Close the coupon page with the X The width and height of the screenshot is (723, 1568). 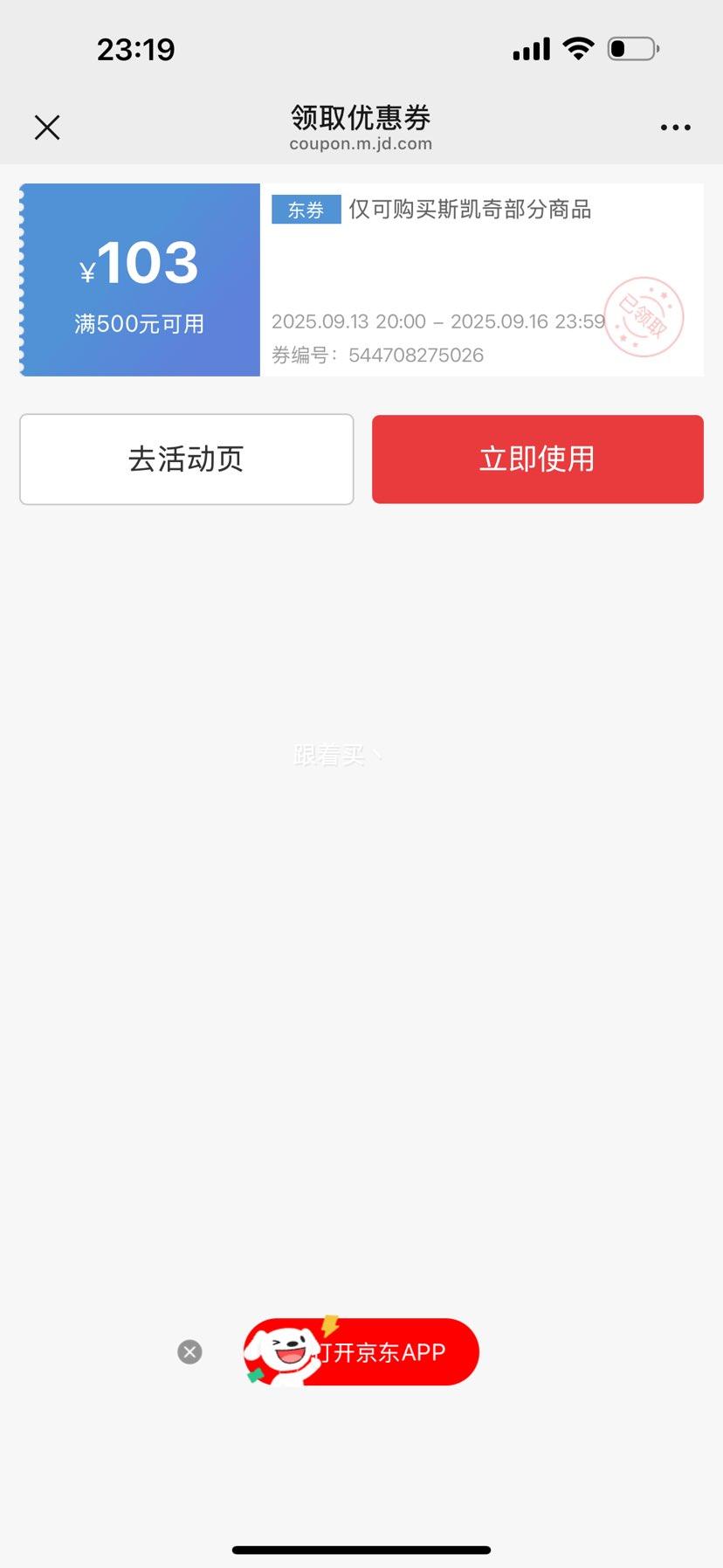pos(47,128)
